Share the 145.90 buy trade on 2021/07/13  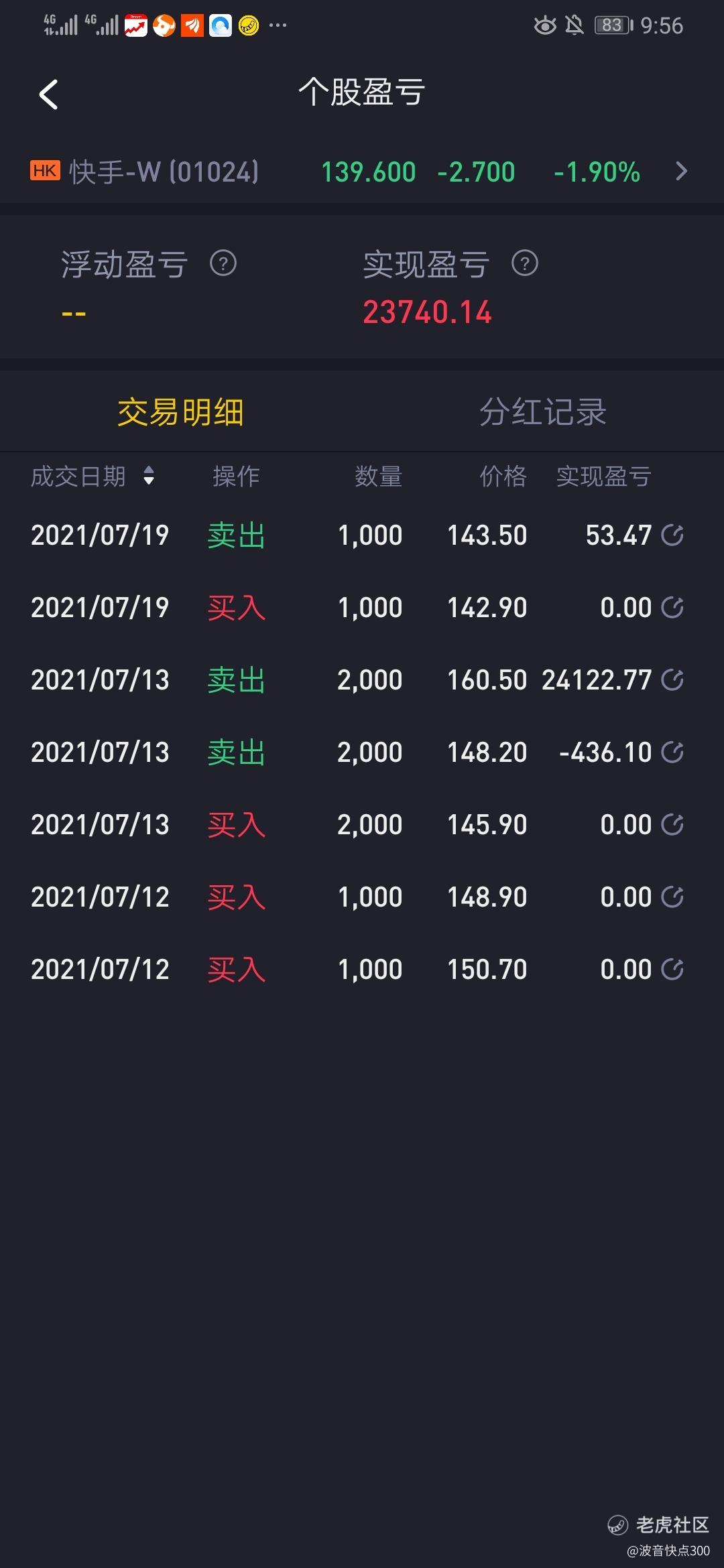point(672,825)
